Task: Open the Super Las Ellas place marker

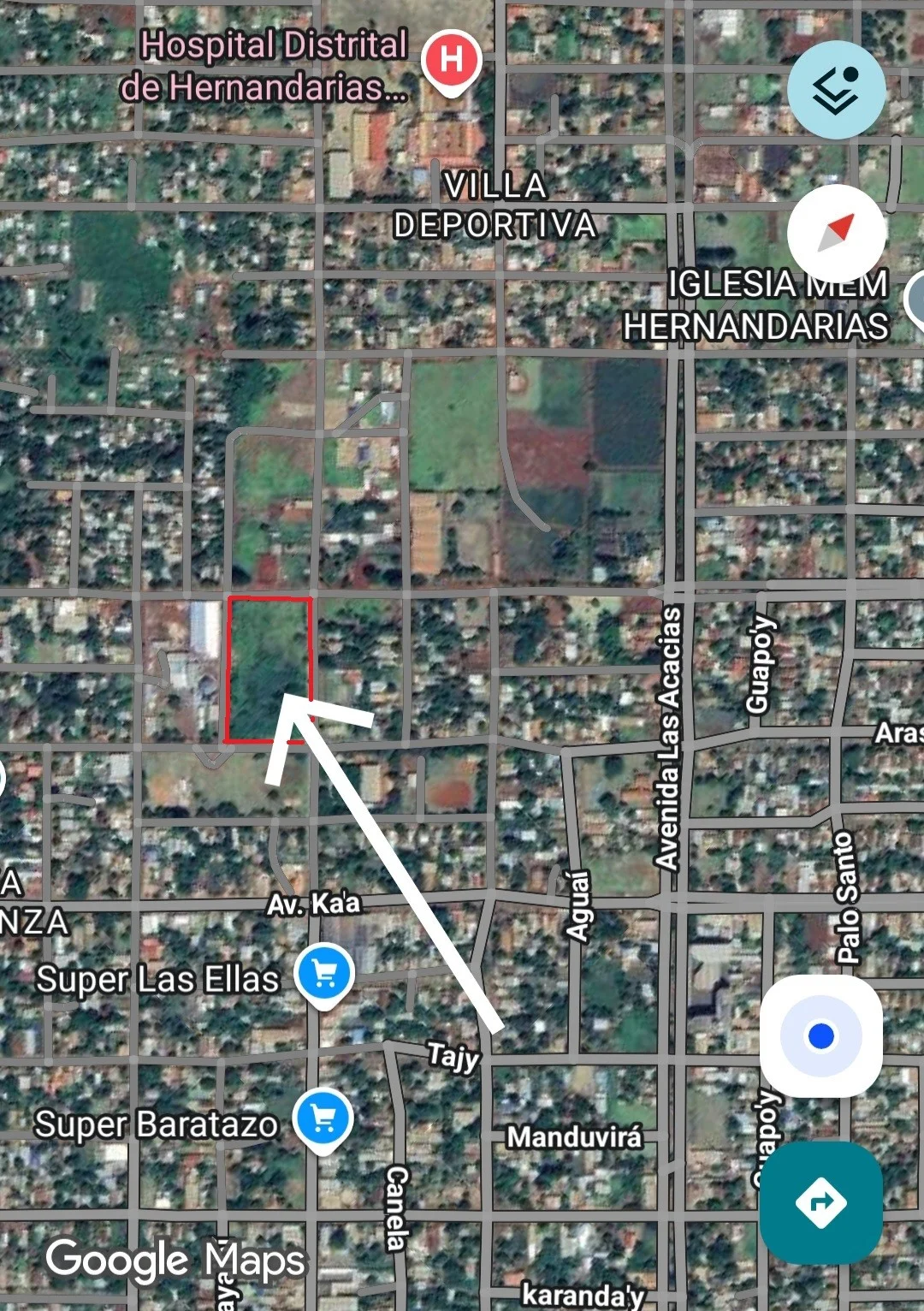Action: [324, 975]
